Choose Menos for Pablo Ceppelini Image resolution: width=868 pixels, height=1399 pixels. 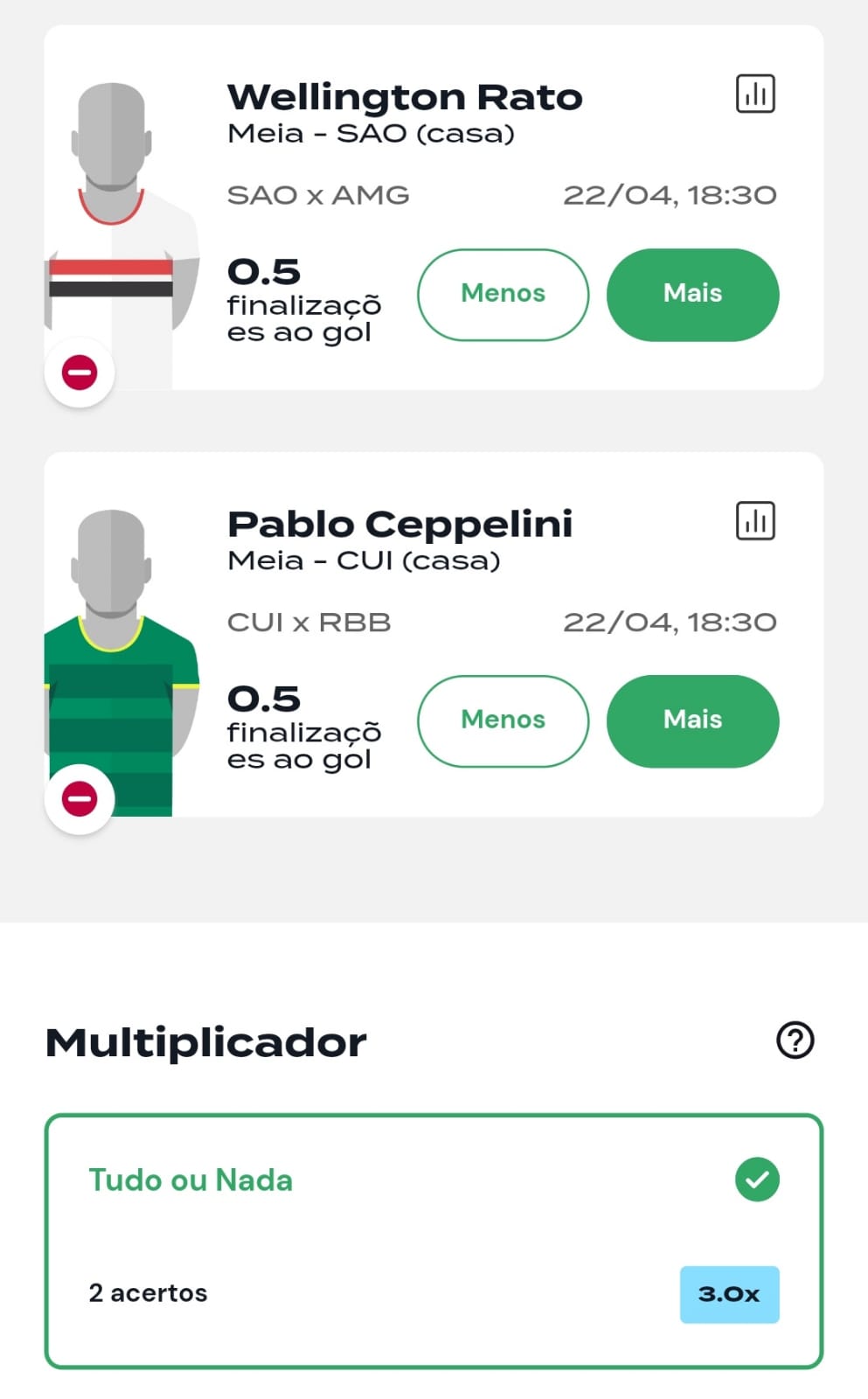(503, 721)
